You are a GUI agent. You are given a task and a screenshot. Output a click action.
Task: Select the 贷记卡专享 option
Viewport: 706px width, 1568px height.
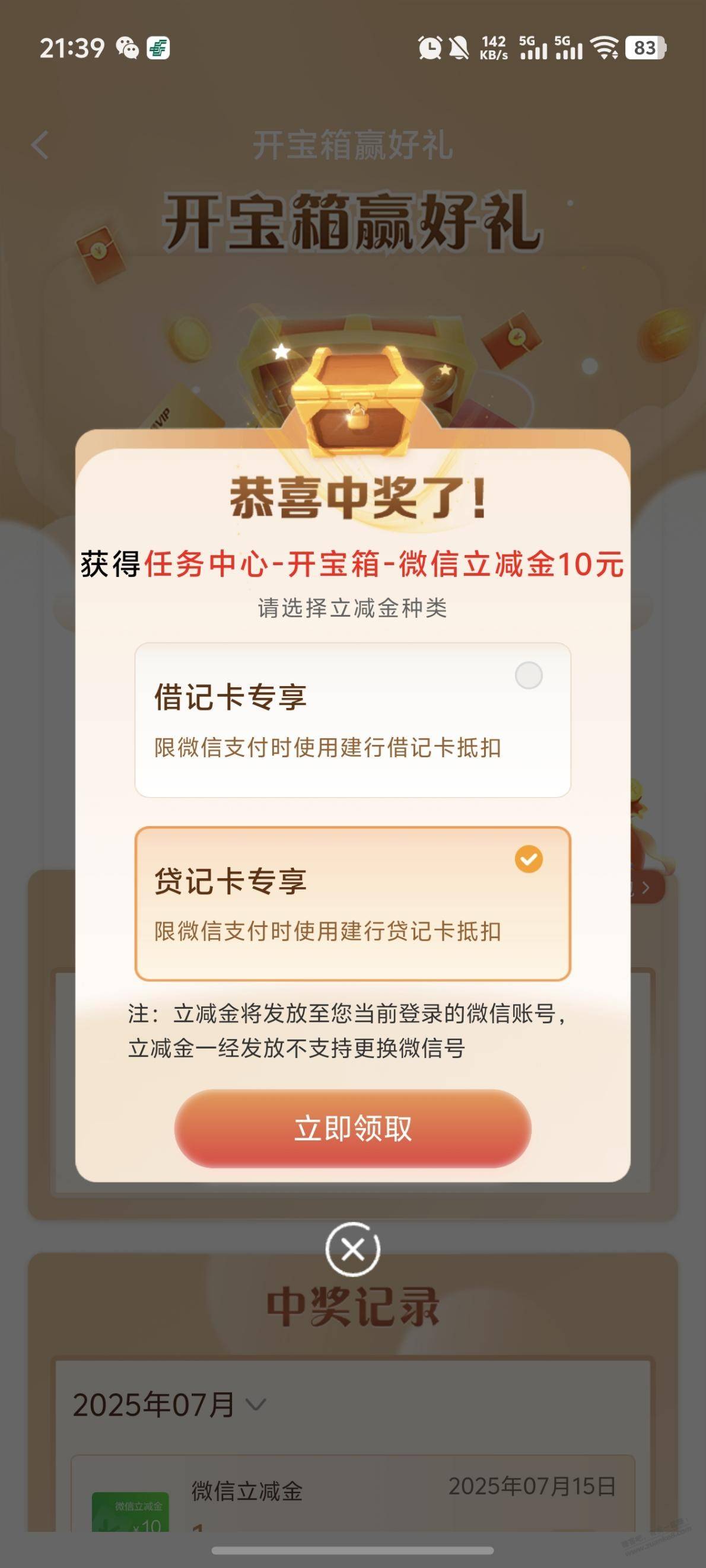click(352, 903)
